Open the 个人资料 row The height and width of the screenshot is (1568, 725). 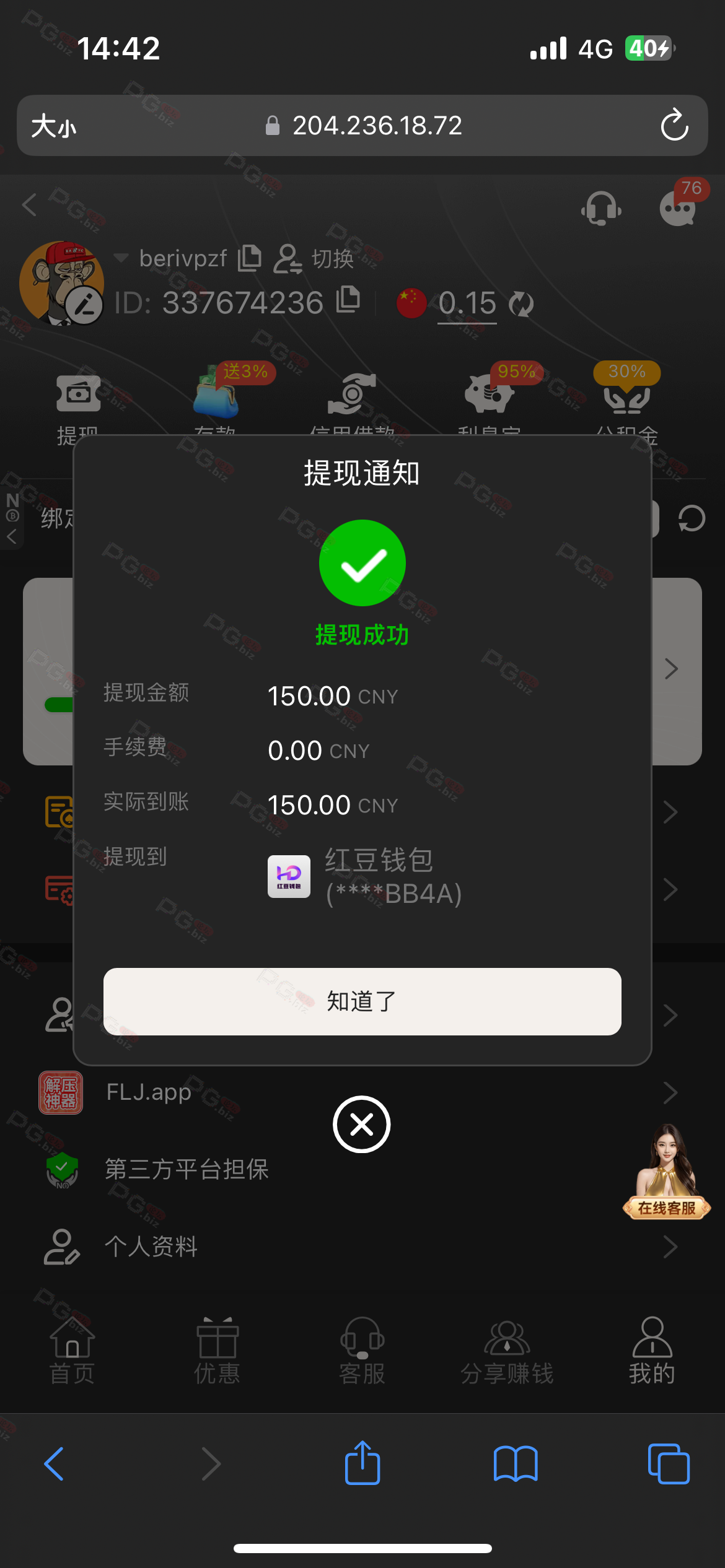coord(362,1246)
